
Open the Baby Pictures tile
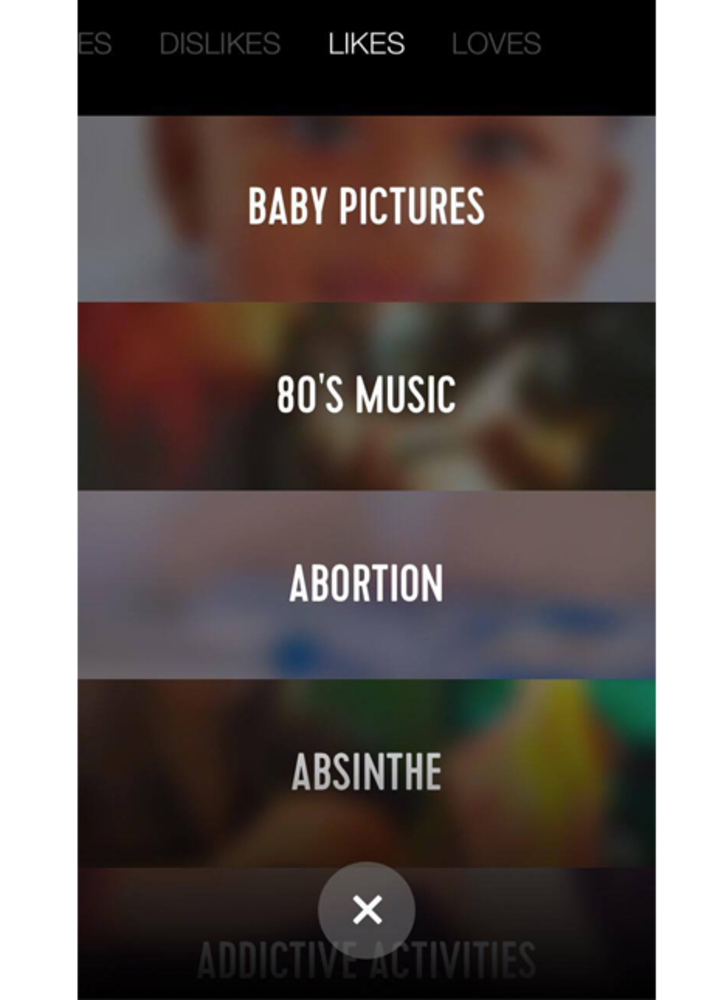click(366, 207)
